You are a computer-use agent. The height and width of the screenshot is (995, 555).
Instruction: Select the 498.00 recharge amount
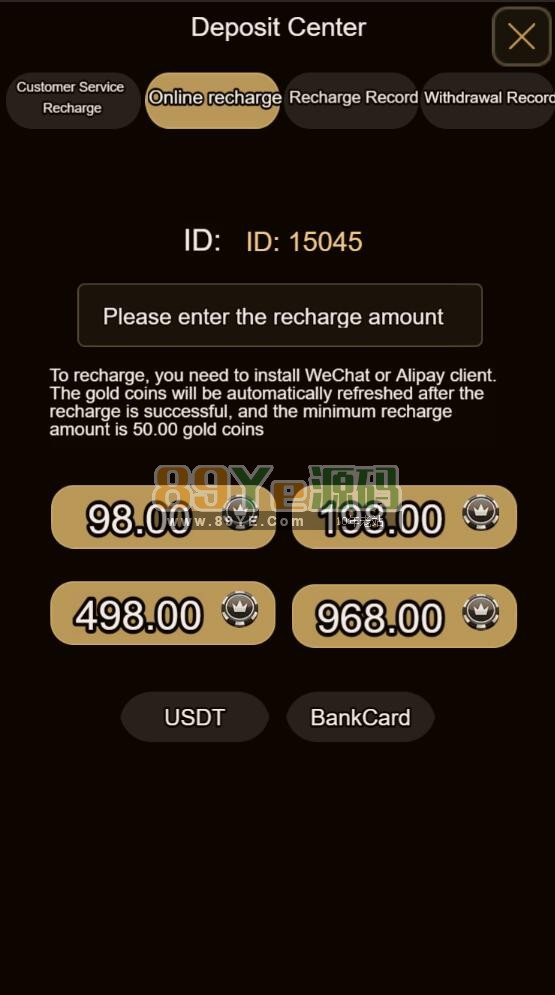[163, 613]
